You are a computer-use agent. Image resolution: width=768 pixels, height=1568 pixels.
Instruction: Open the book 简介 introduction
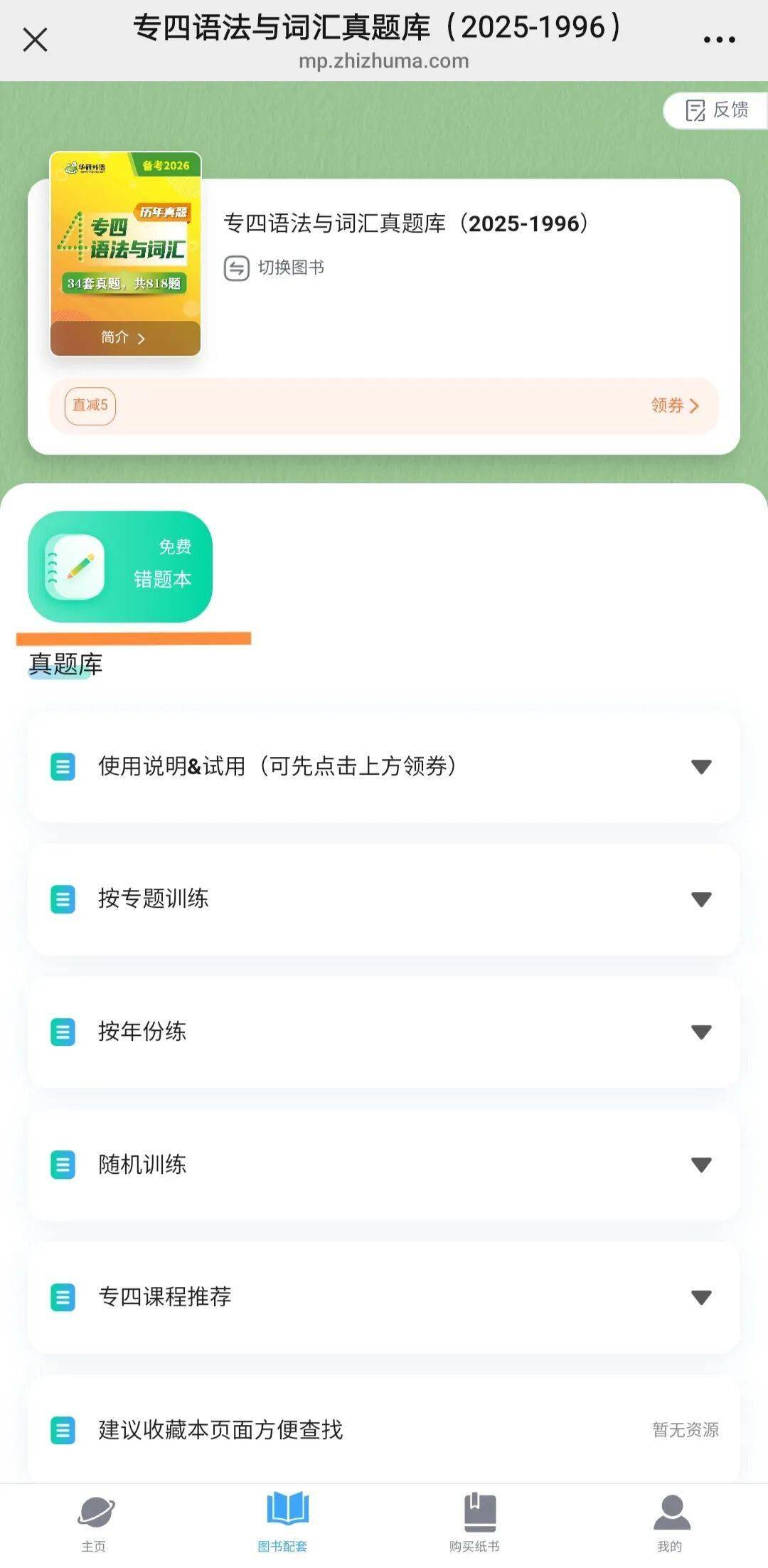point(124,338)
